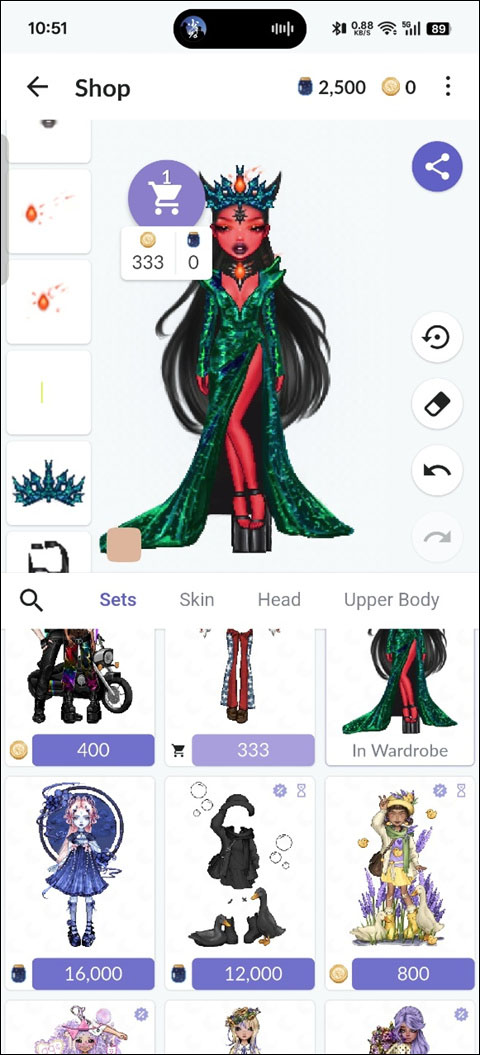Open the blue dress set costing 16,000
Image resolution: width=480 pixels, height=1055 pixels.
tap(81, 883)
